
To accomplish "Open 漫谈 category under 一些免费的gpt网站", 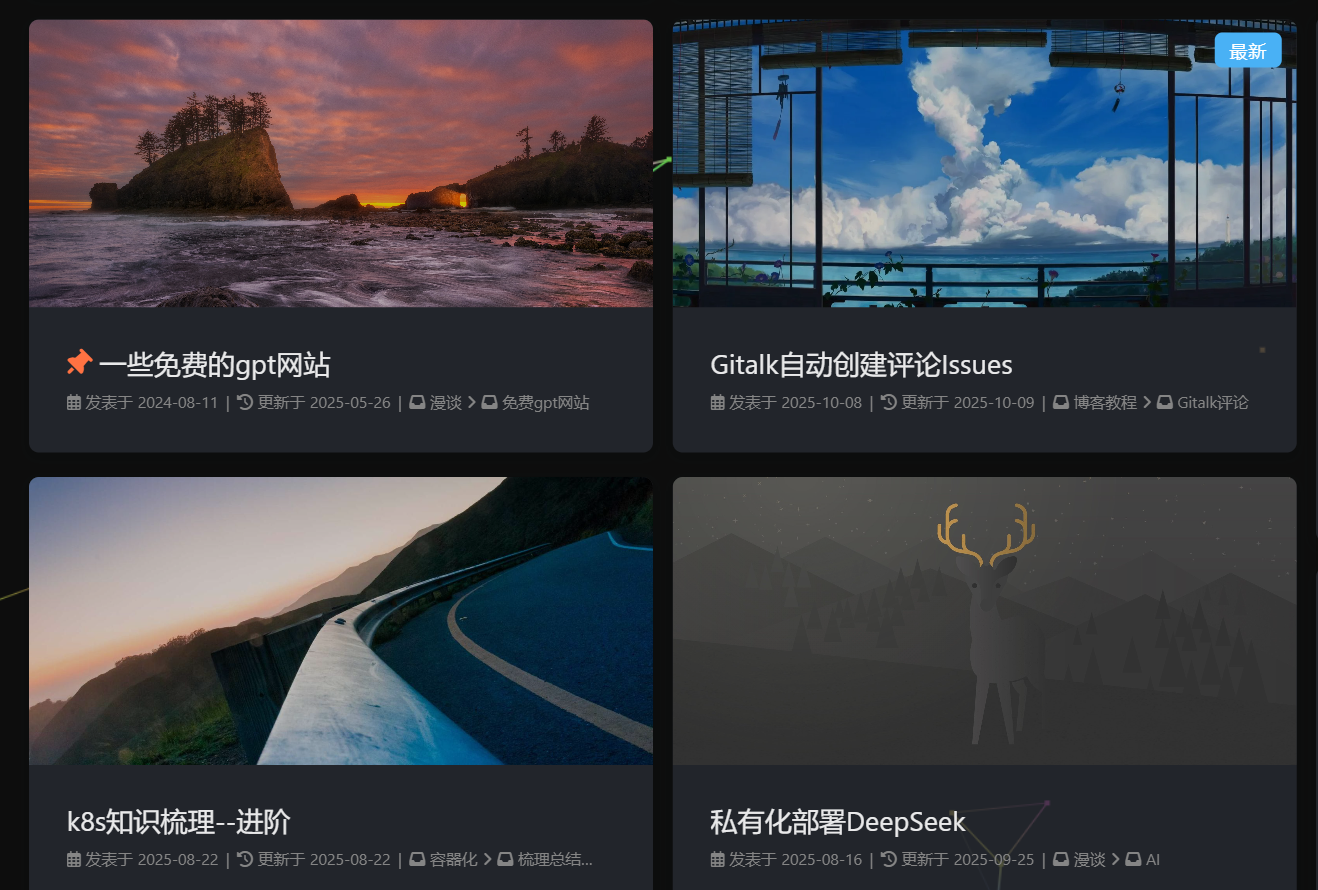I will coord(445,403).
